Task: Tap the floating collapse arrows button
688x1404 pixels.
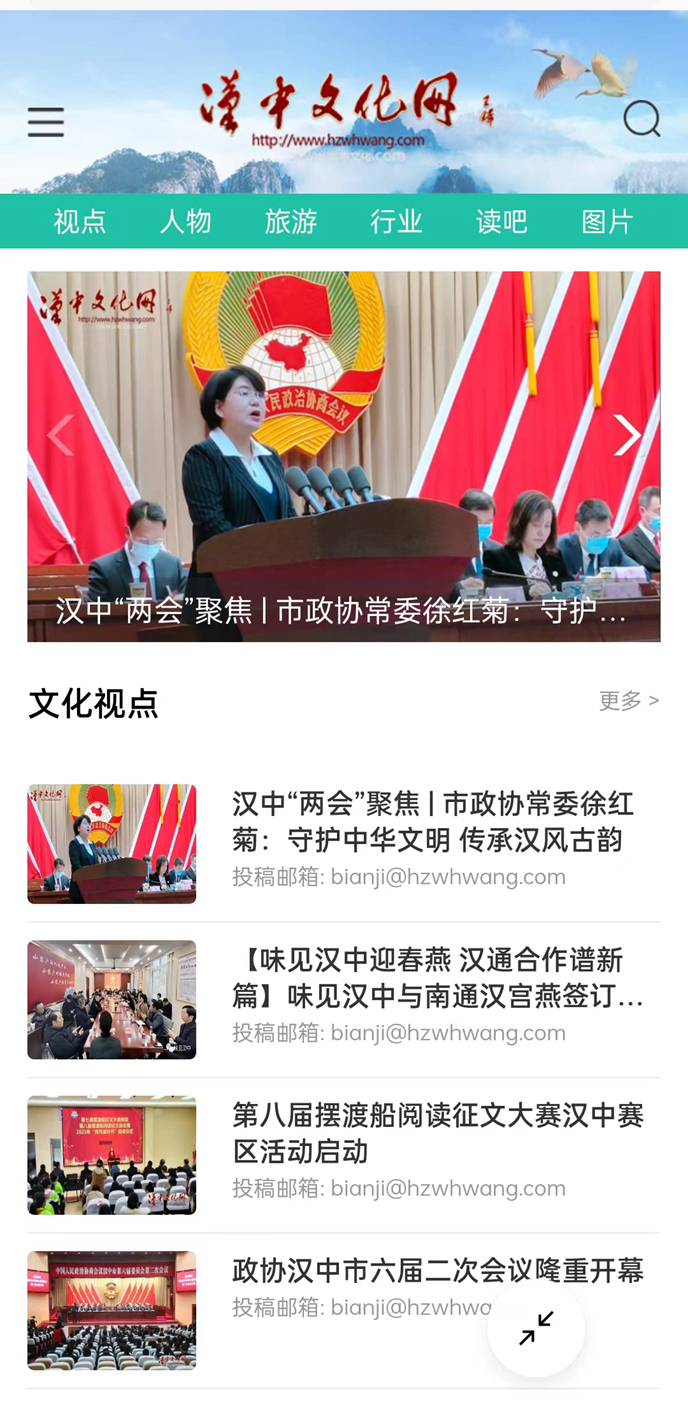Action: [536, 1328]
